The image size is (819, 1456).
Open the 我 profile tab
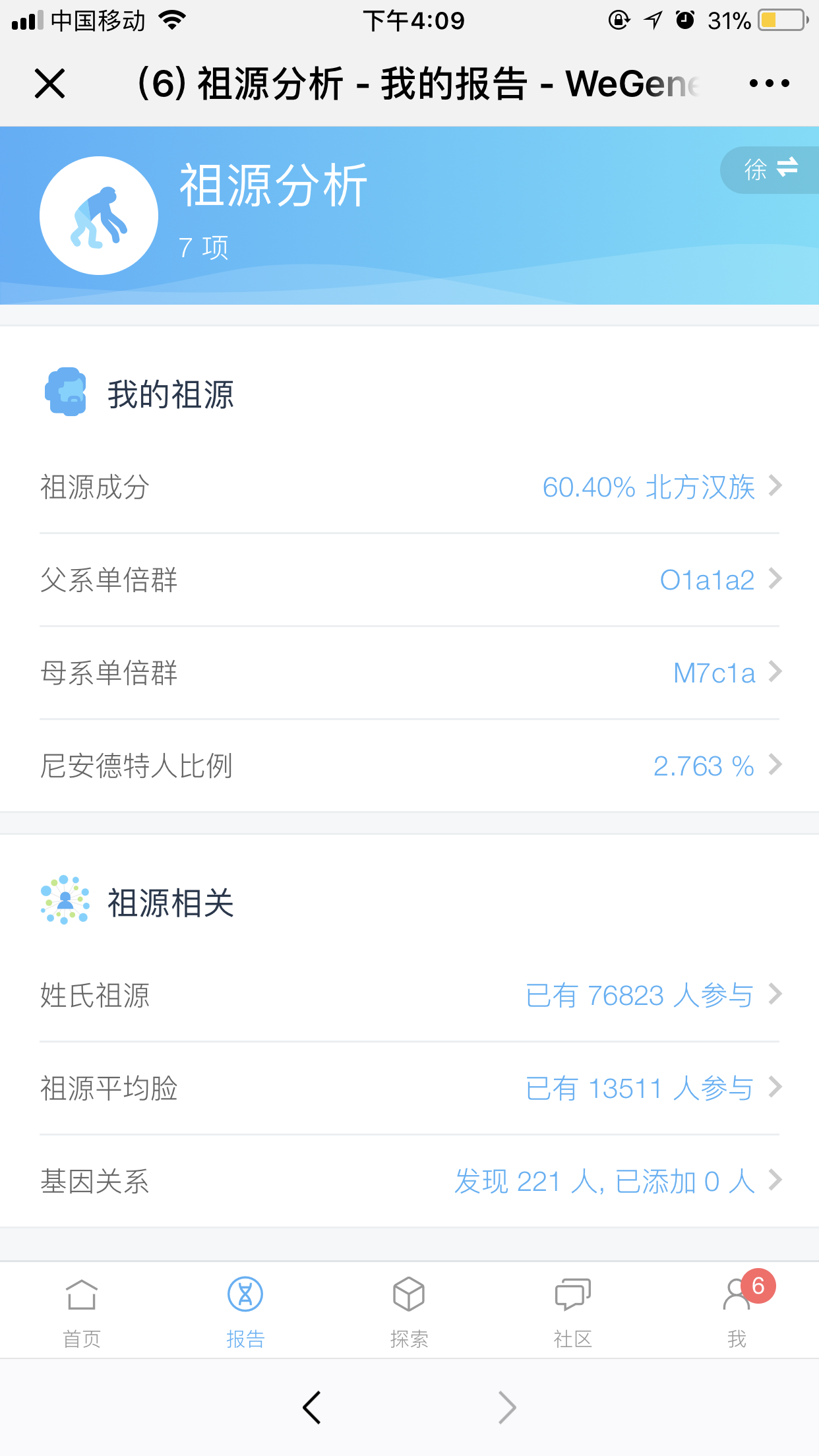point(737,1311)
